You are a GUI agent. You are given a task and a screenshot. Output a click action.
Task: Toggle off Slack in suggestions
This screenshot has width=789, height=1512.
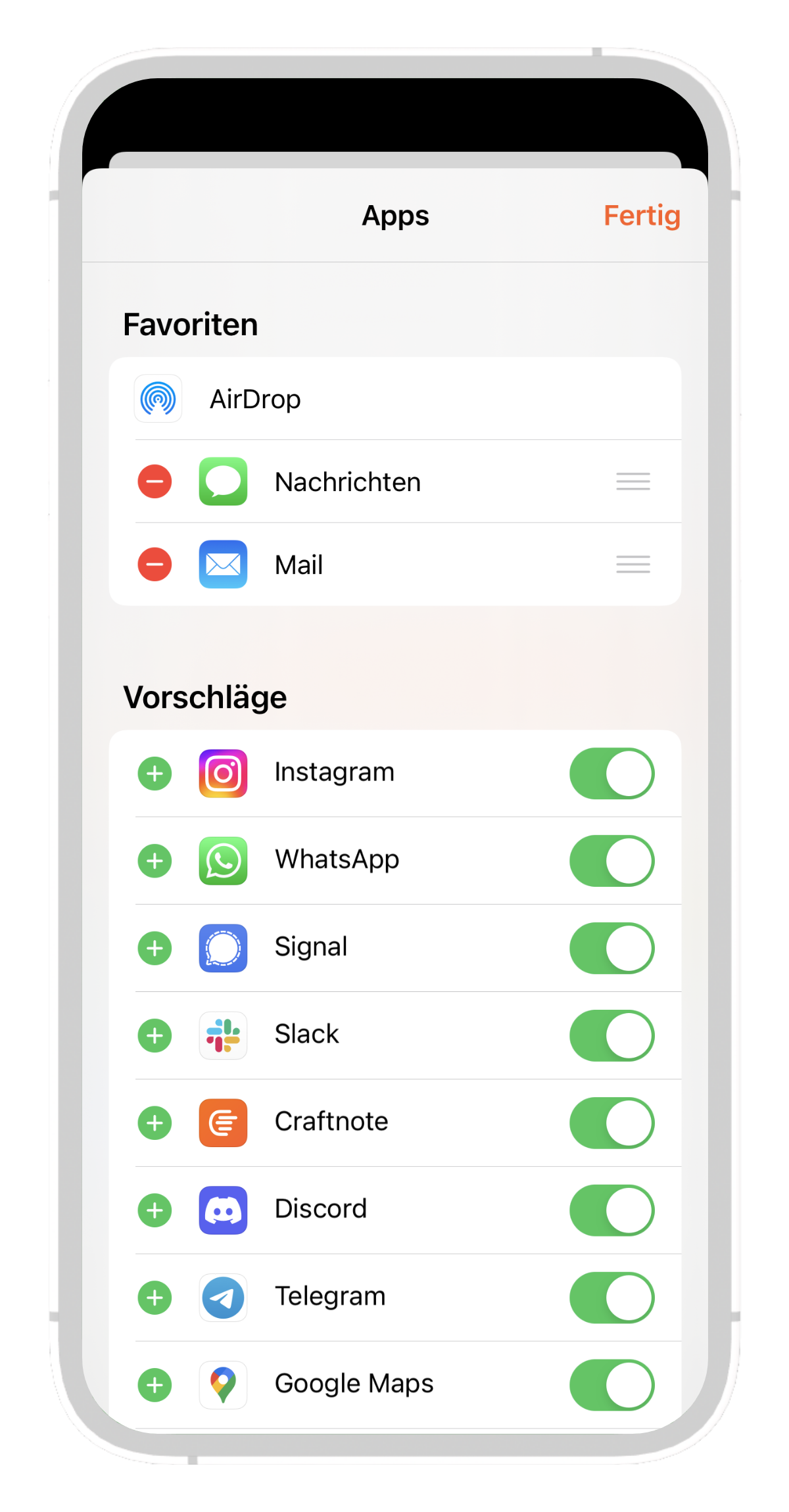pyautogui.click(x=611, y=1036)
